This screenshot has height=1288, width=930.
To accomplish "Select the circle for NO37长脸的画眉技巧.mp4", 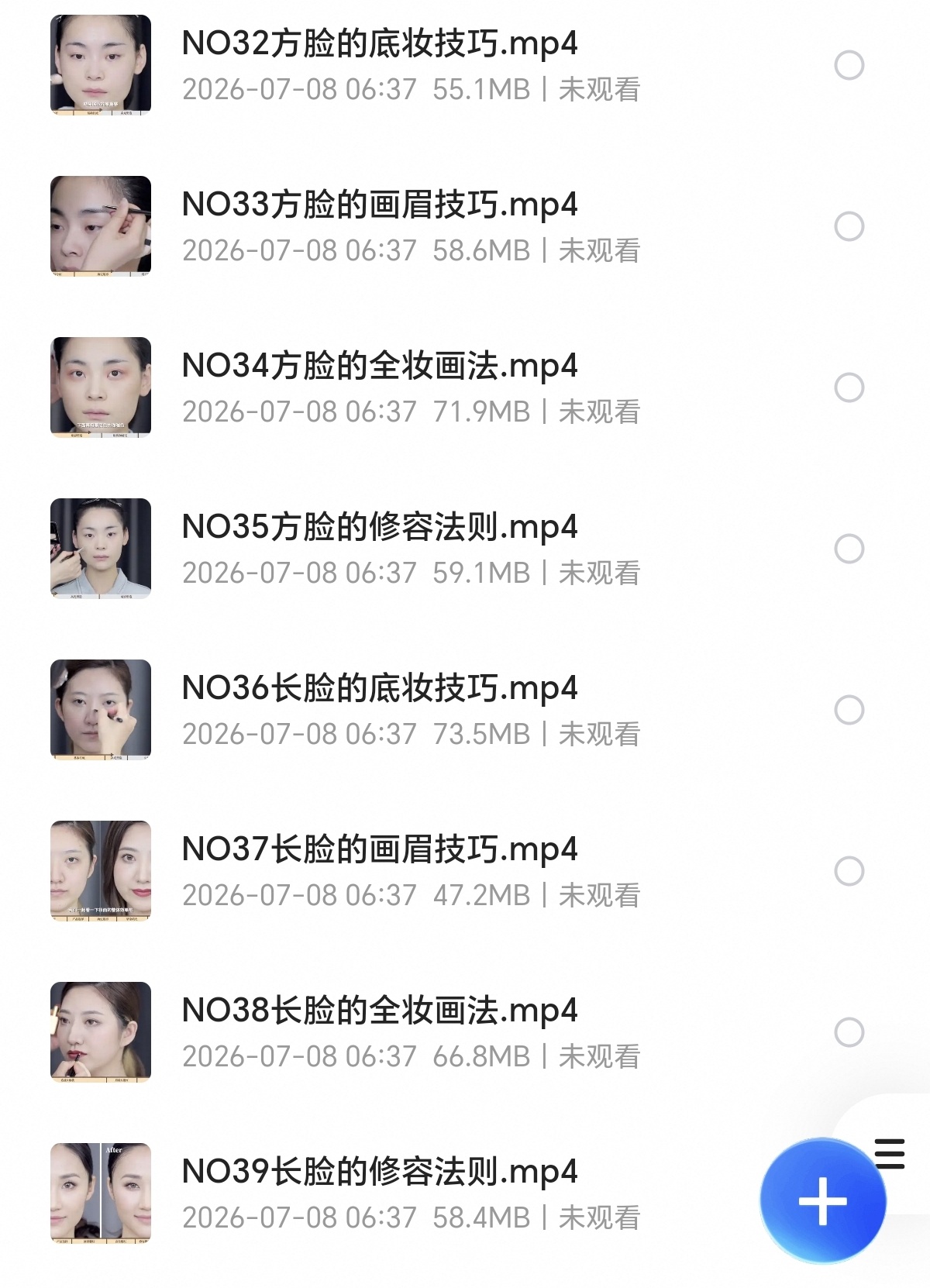I will click(x=849, y=871).
